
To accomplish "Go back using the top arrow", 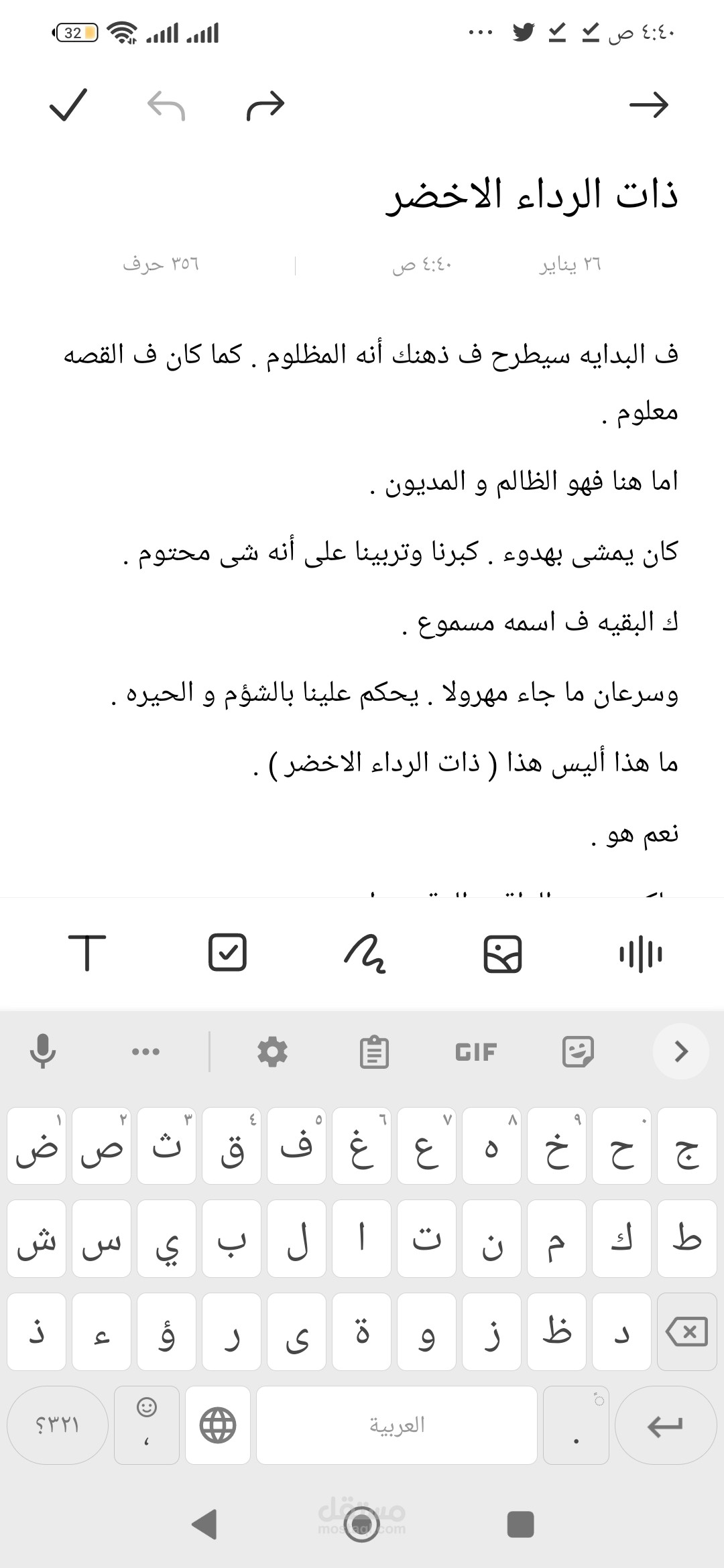I will click(x=649, y=105).
